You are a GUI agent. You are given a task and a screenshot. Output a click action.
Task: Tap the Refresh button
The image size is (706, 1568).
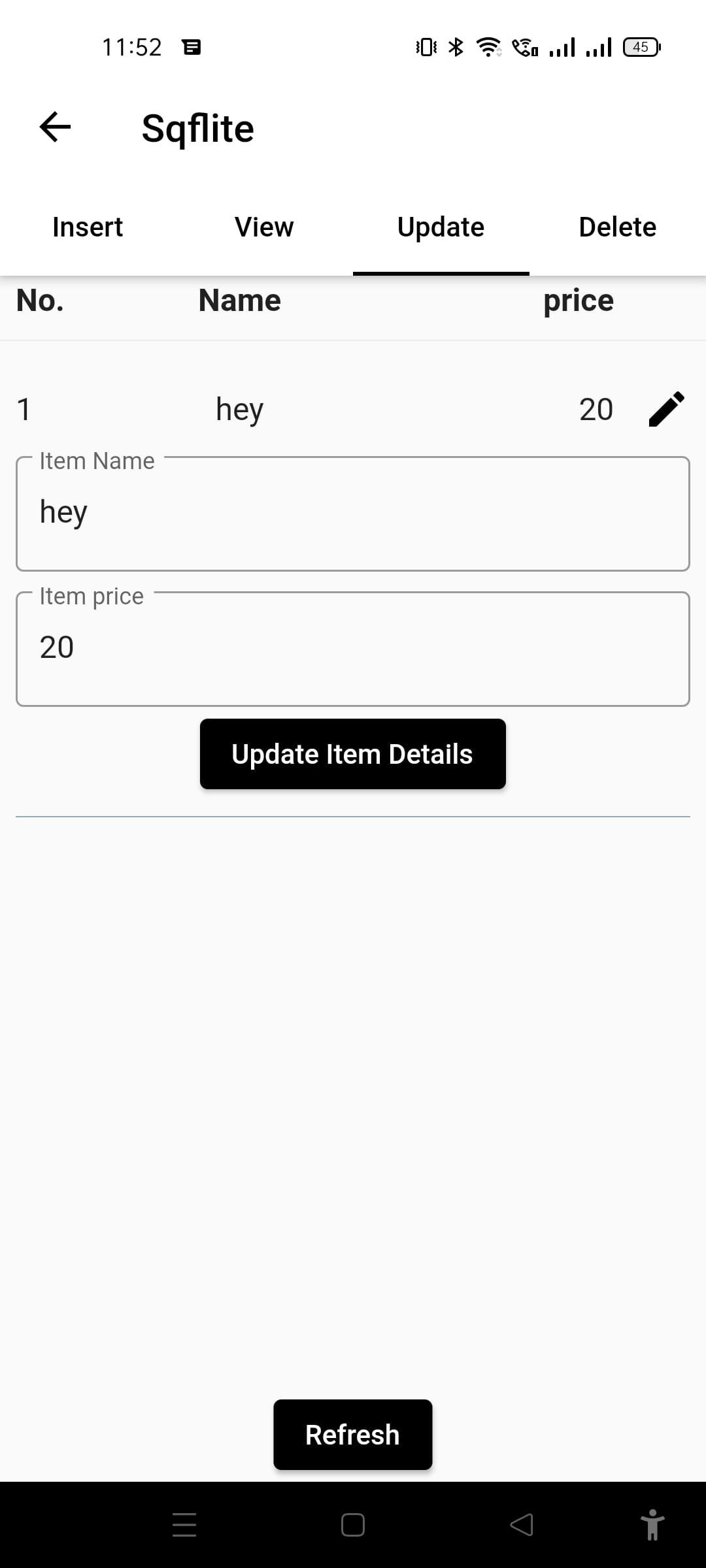coord(352,1435)
